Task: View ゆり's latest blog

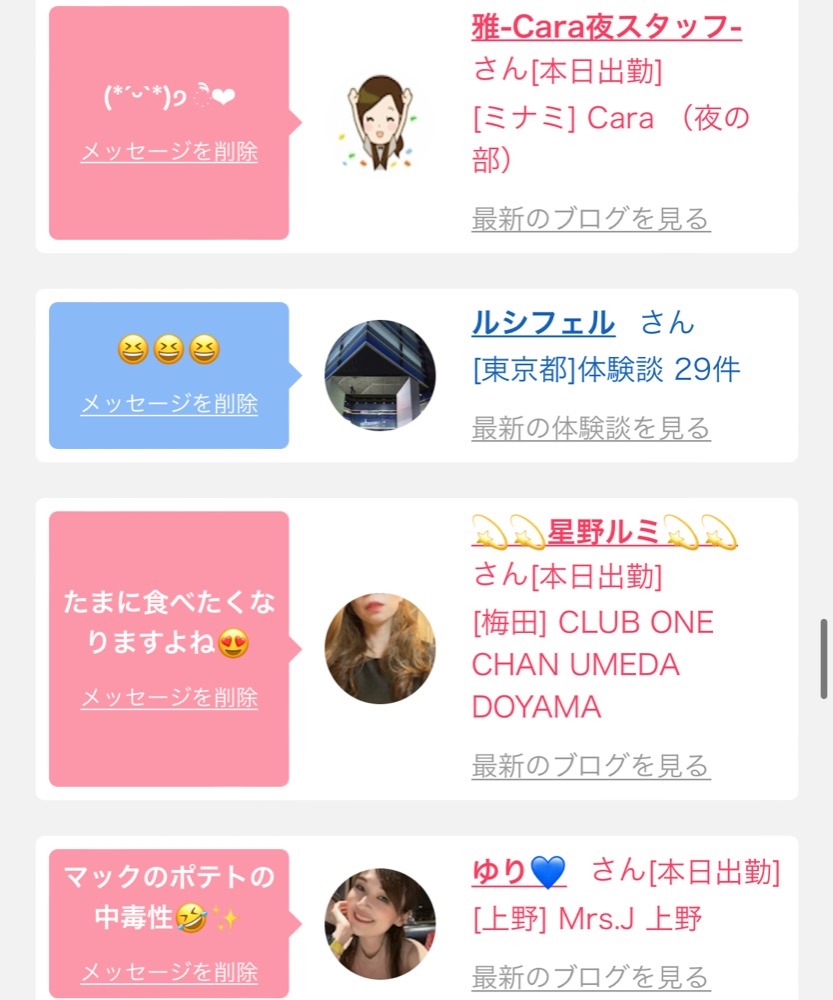Action: coord(591,977)
